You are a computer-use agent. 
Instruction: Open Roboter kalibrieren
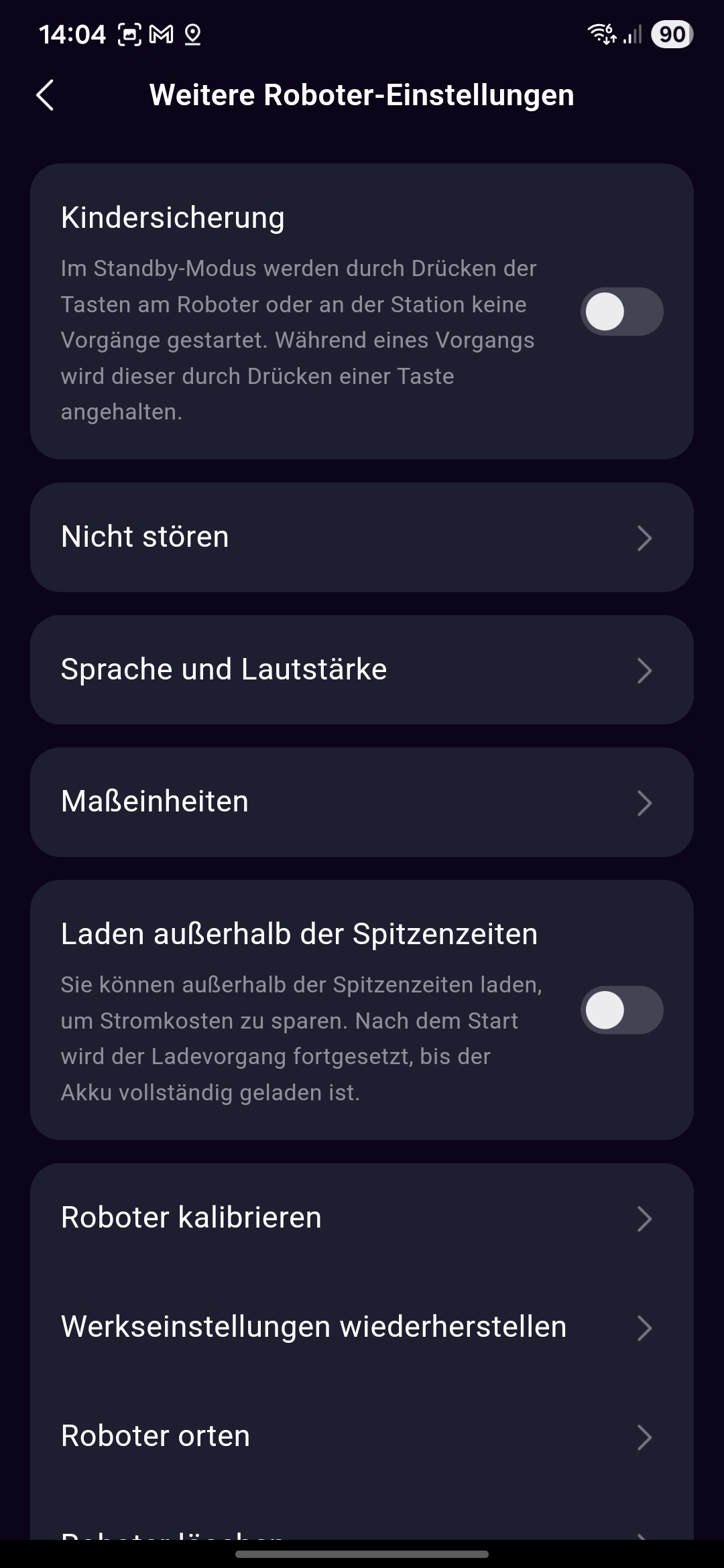tap(362, 1218)
